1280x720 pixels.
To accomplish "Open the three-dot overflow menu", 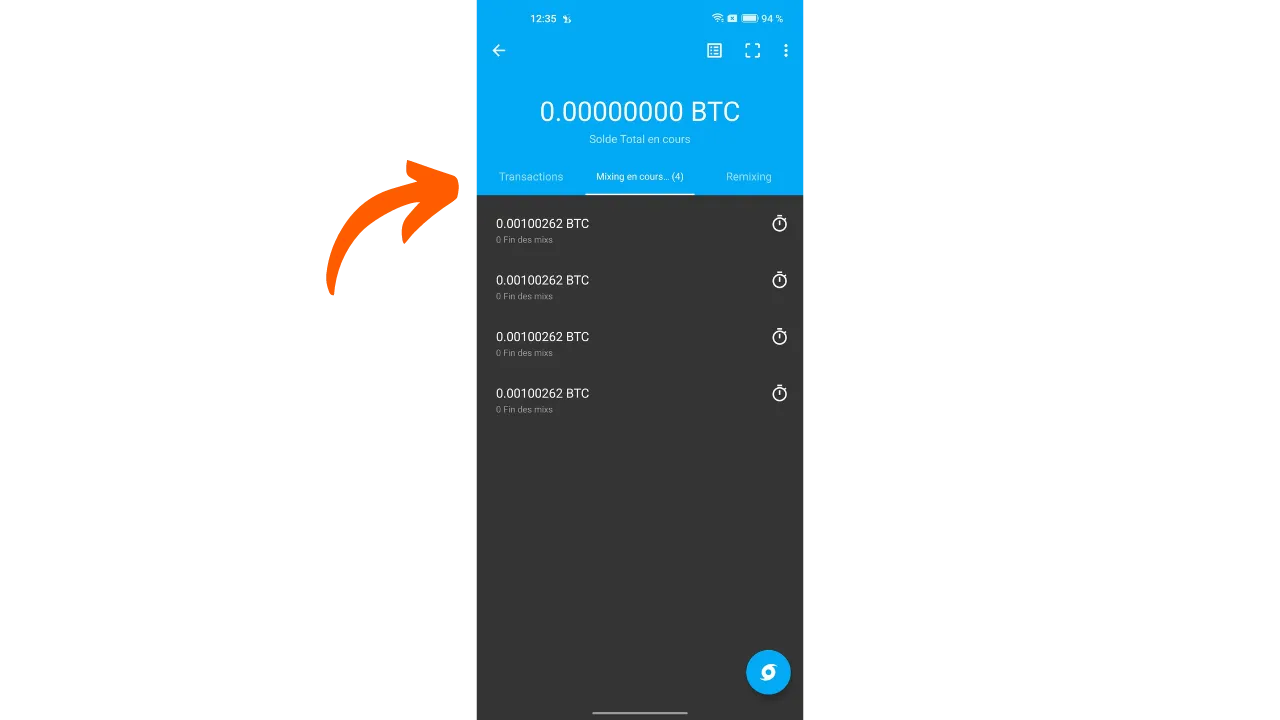I will (786, 51).
